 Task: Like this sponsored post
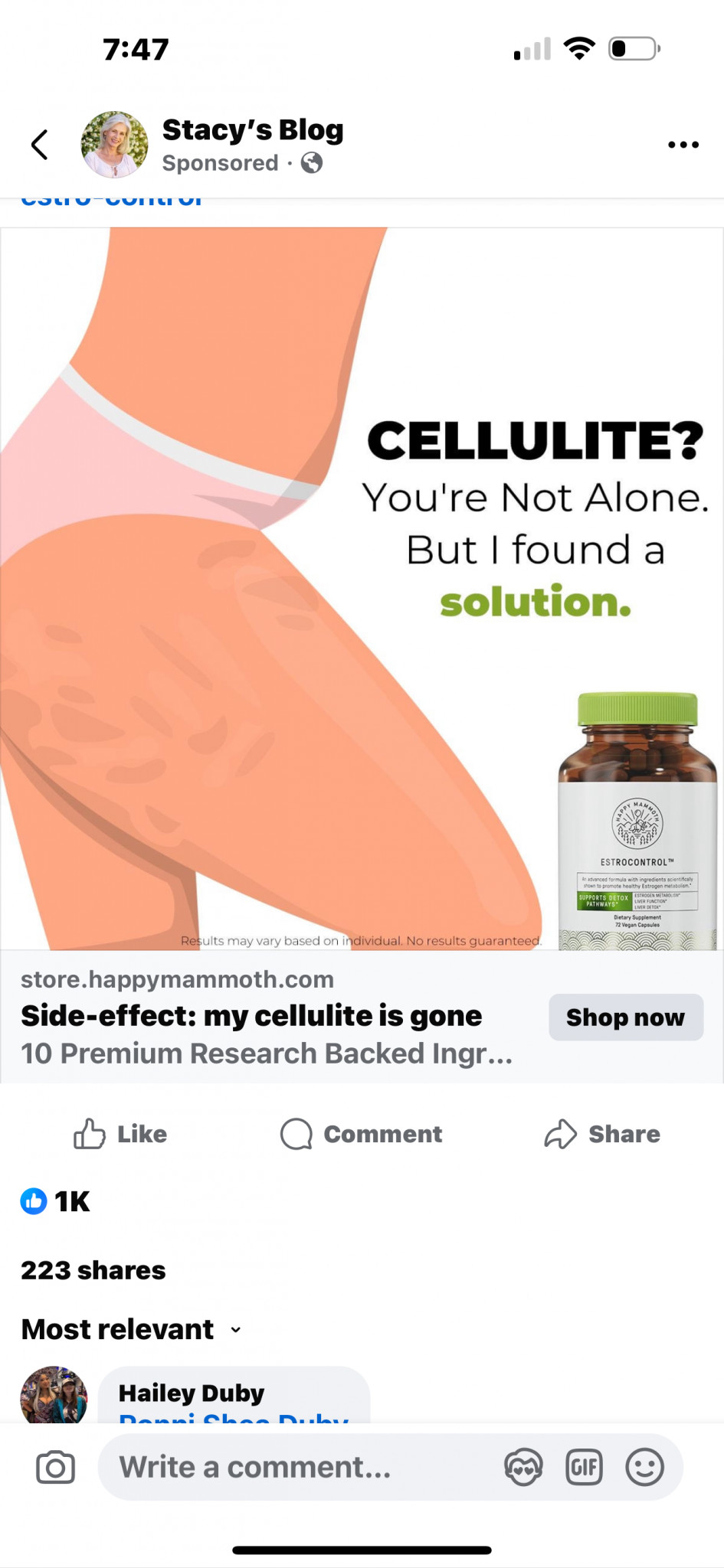pyautogui.click(x=120, y=1134)
